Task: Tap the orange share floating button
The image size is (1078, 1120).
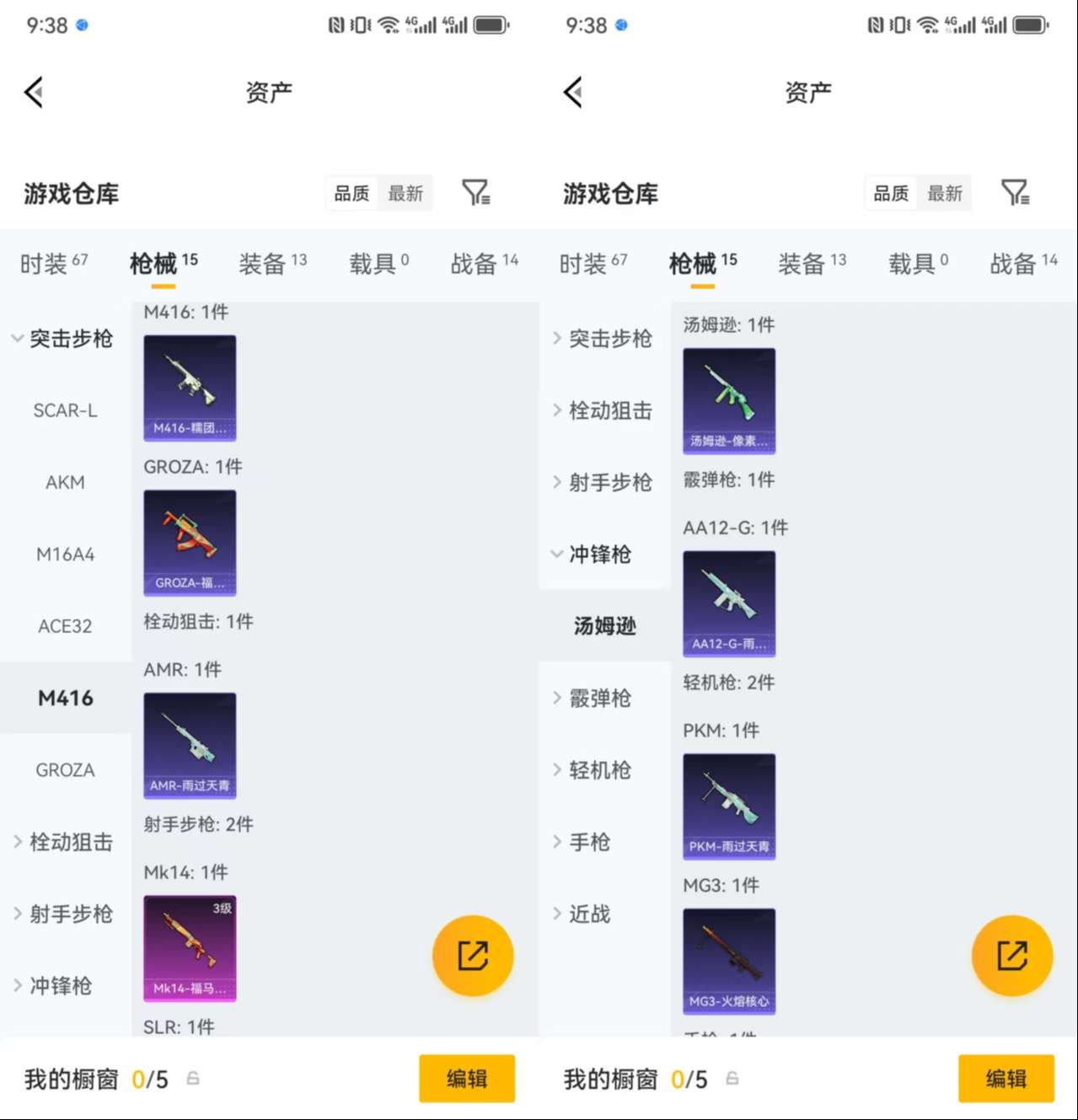Action: [x=473, y=956]
